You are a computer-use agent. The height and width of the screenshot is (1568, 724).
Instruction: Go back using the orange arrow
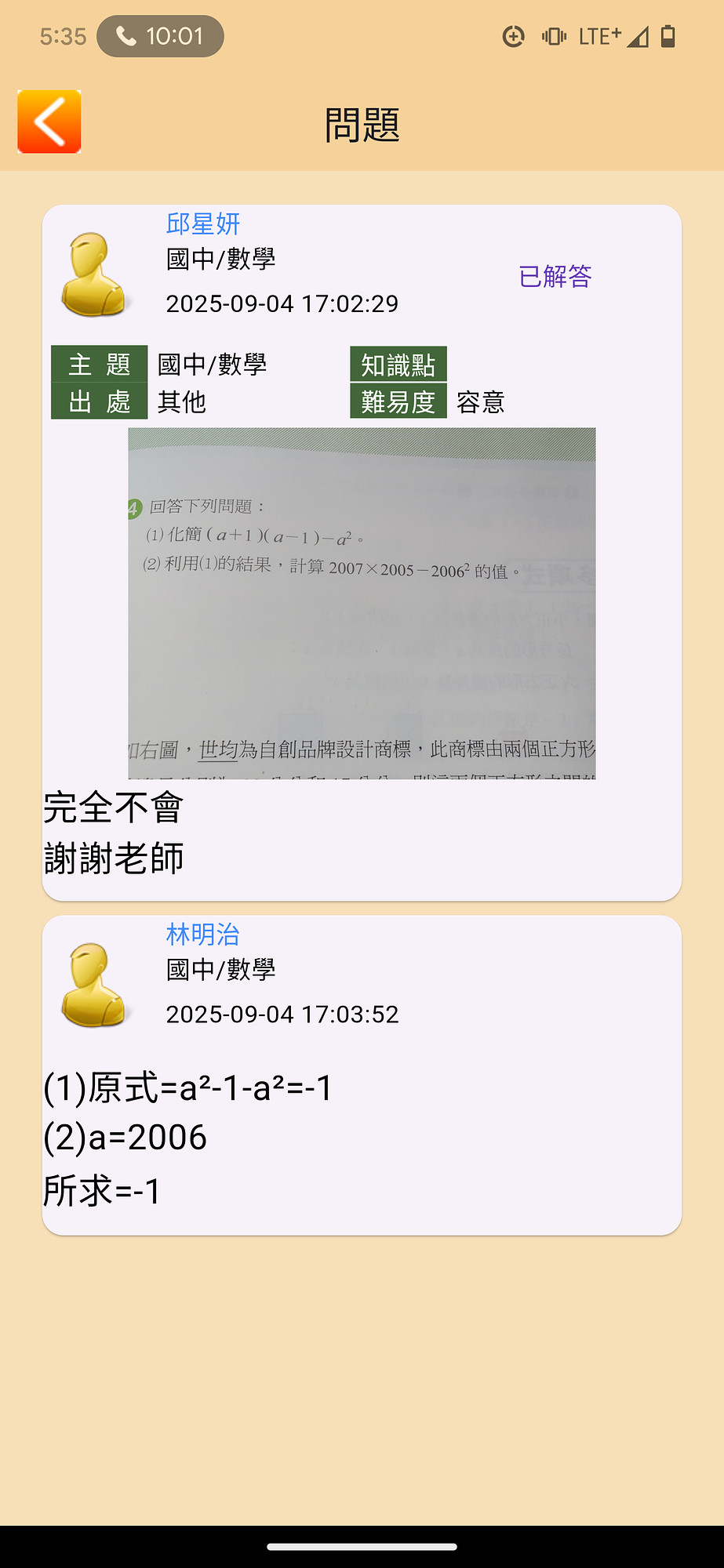[49, 122]
